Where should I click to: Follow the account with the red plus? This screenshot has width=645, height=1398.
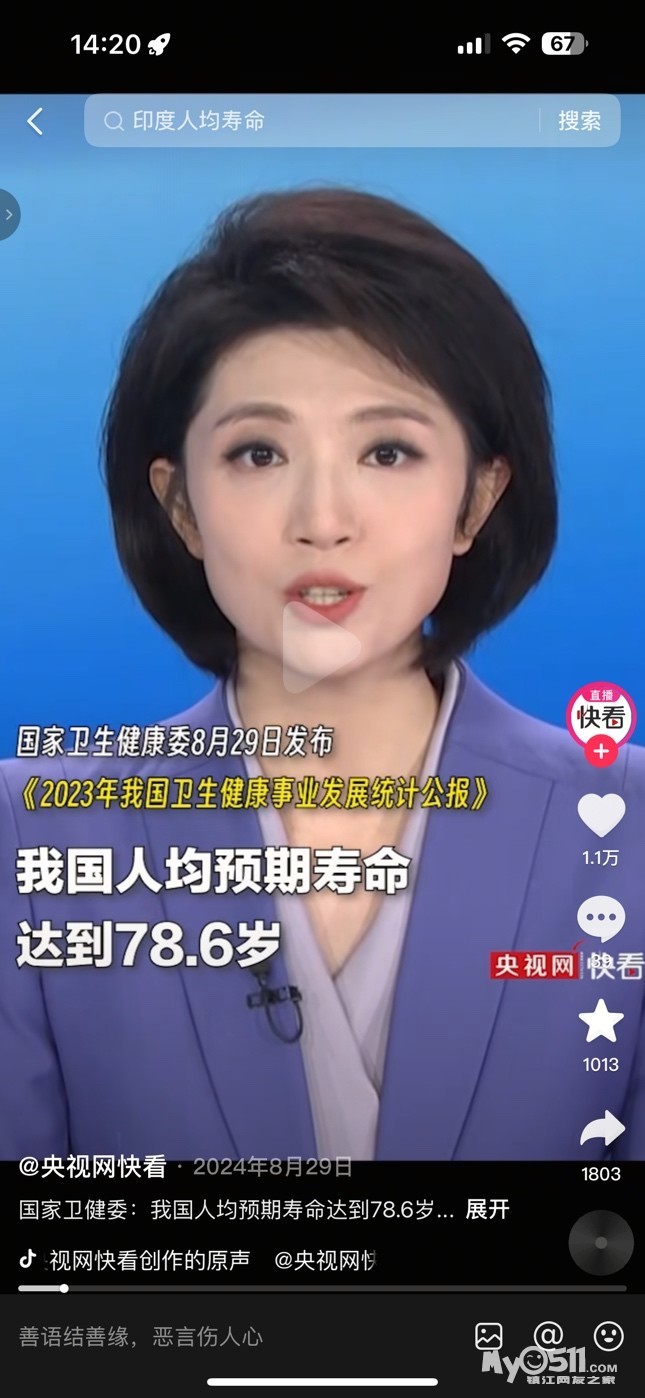[x=601, y=752]
